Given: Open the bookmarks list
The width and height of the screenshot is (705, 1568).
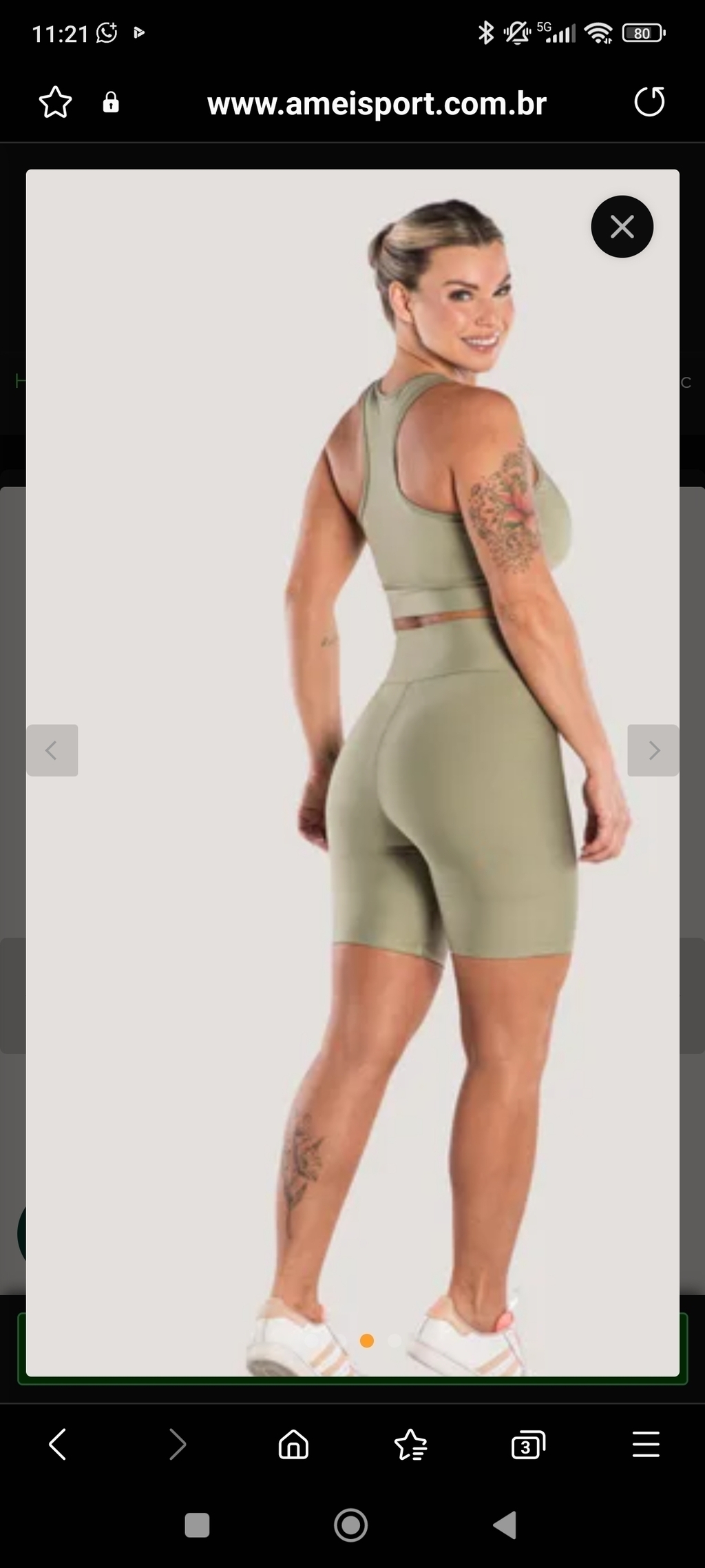Looking at the screenshot, I should point(411,1444).
